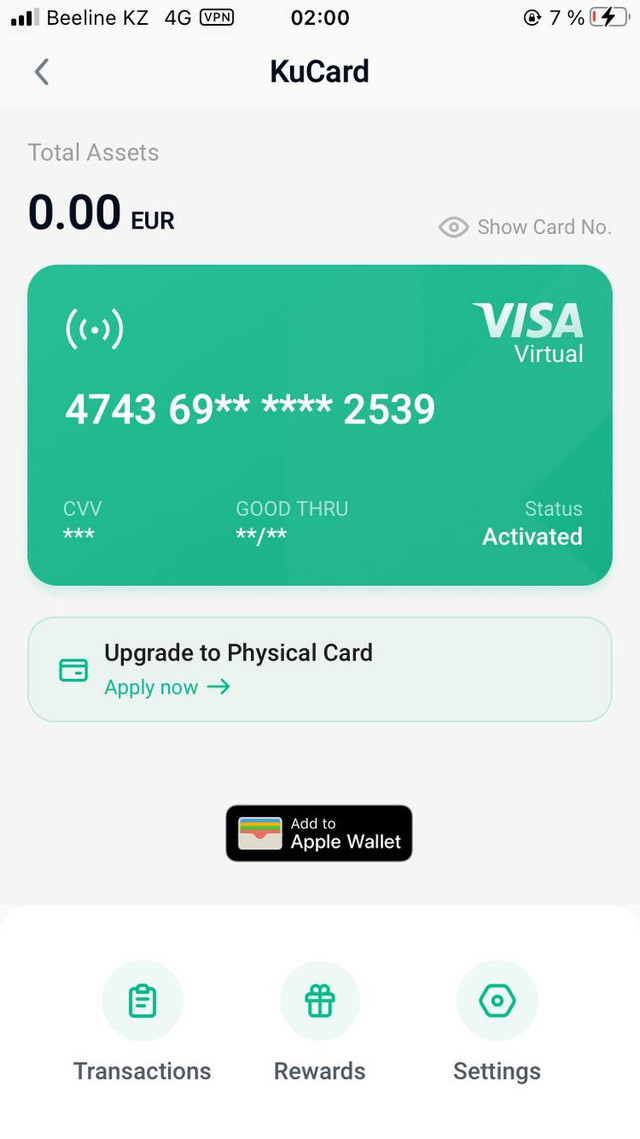Go back from the KuCard screen

coord(41,72)
